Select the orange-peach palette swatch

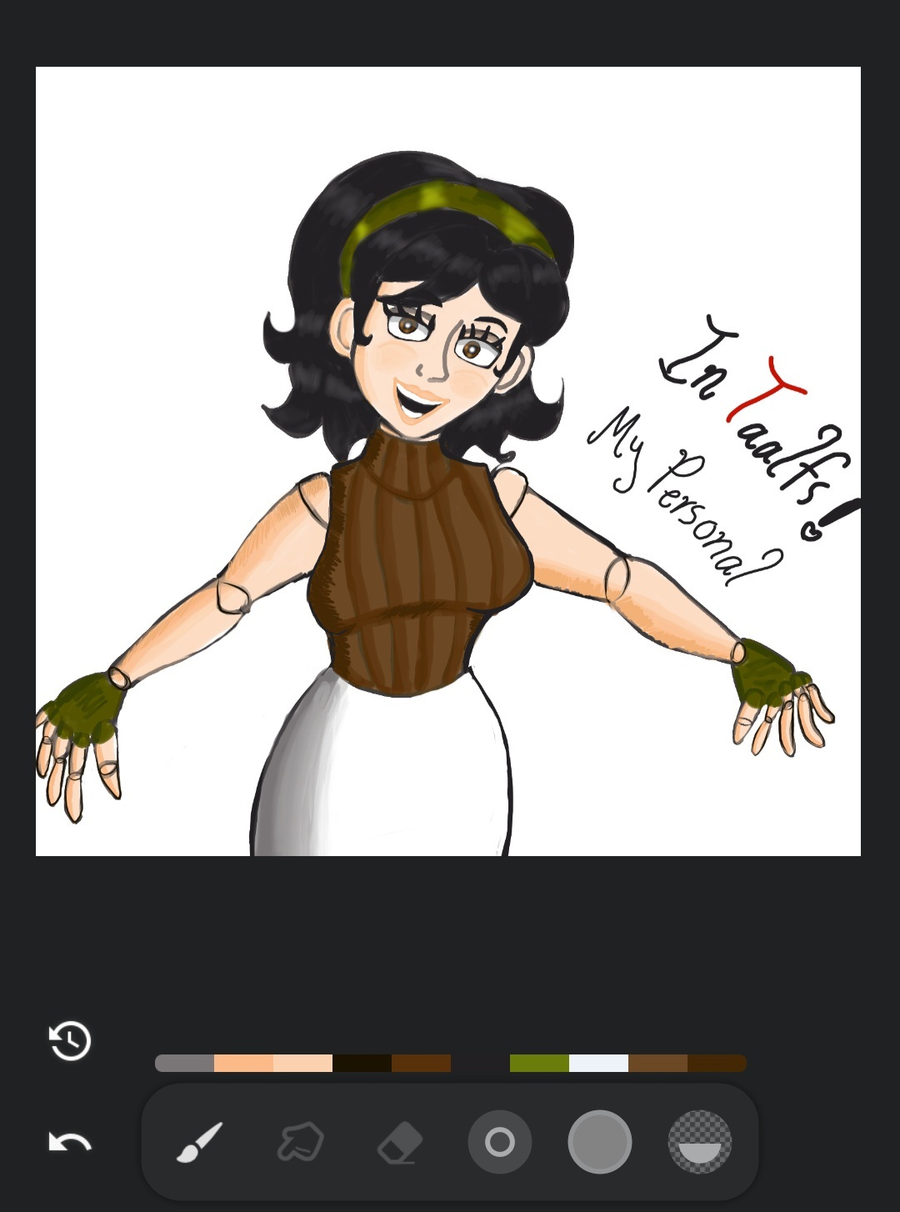[244, 1063]
